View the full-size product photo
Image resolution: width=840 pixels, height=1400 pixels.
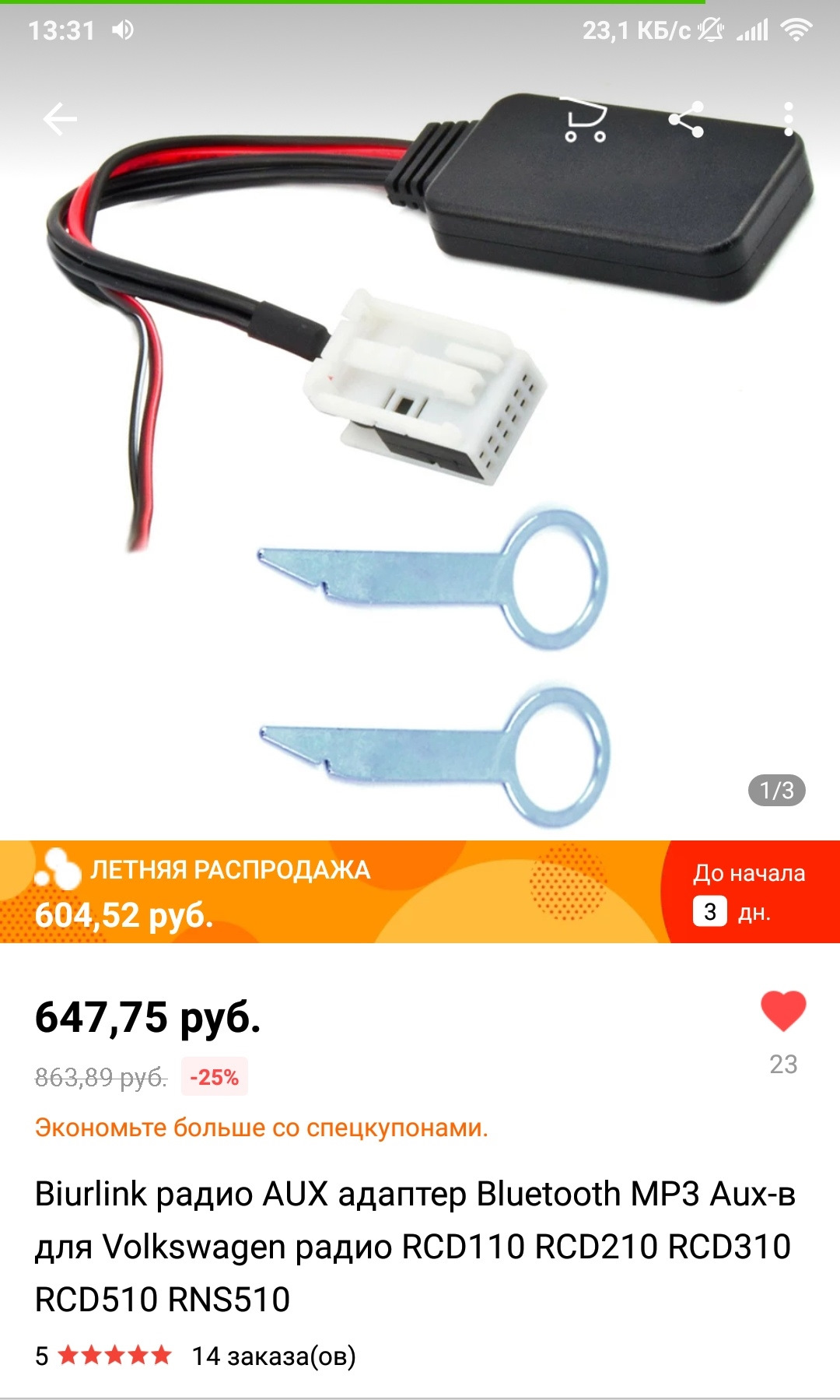click(420, 467)
